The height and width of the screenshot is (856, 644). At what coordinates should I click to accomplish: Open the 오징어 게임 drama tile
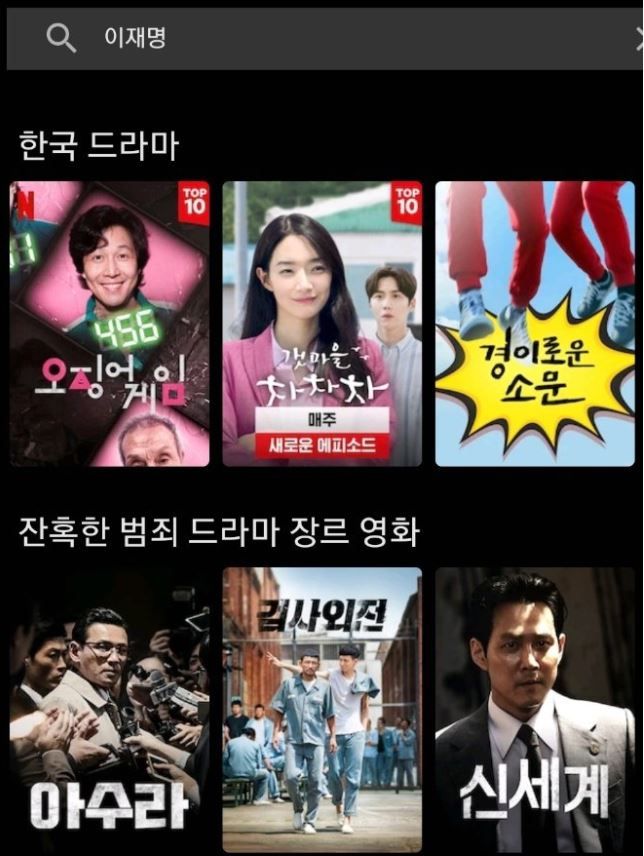point(110,324)
